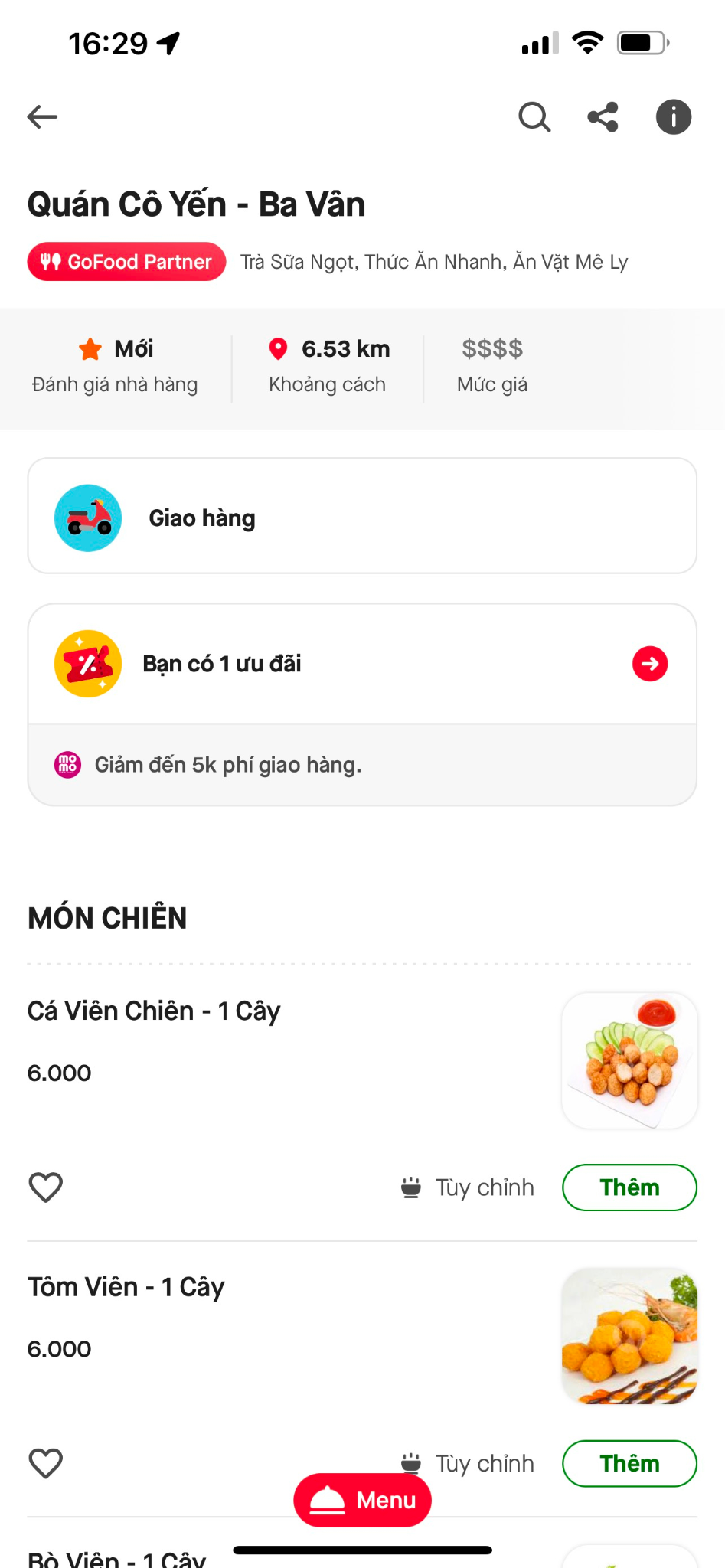725x1568 pixels.
Task: Open search in this restaurant
Action: (534, 117)
